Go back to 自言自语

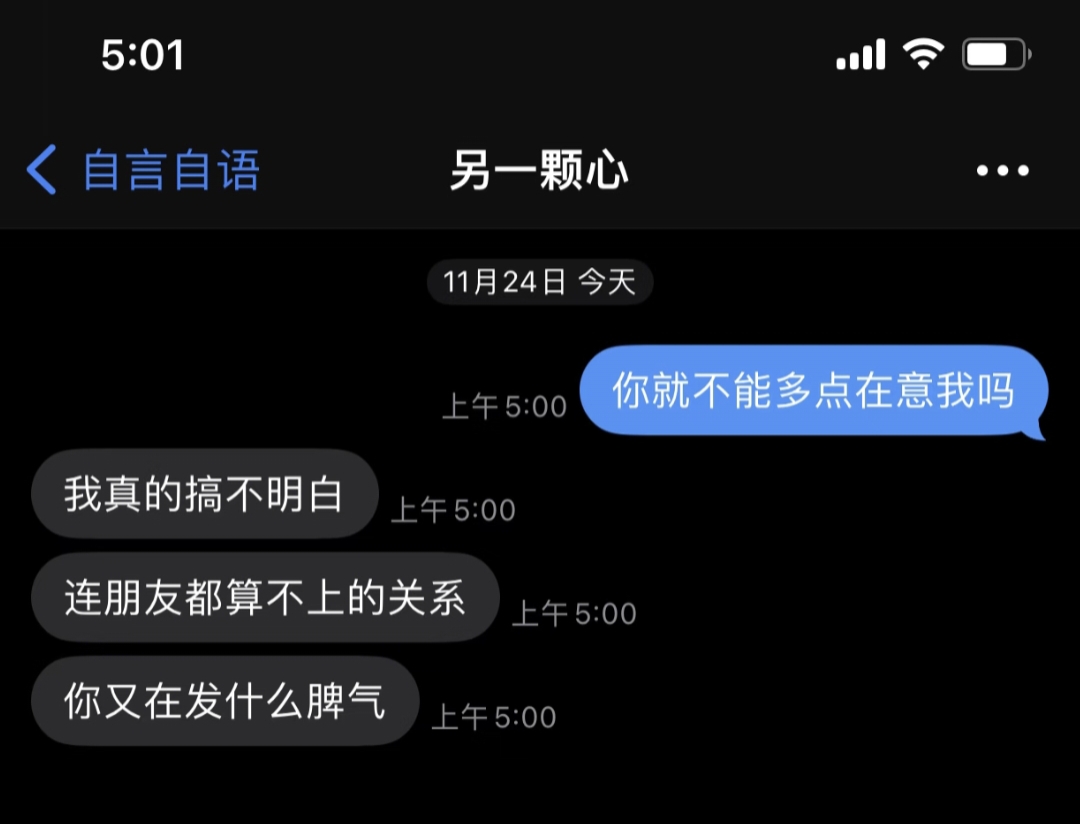click(x=143, y=170)
